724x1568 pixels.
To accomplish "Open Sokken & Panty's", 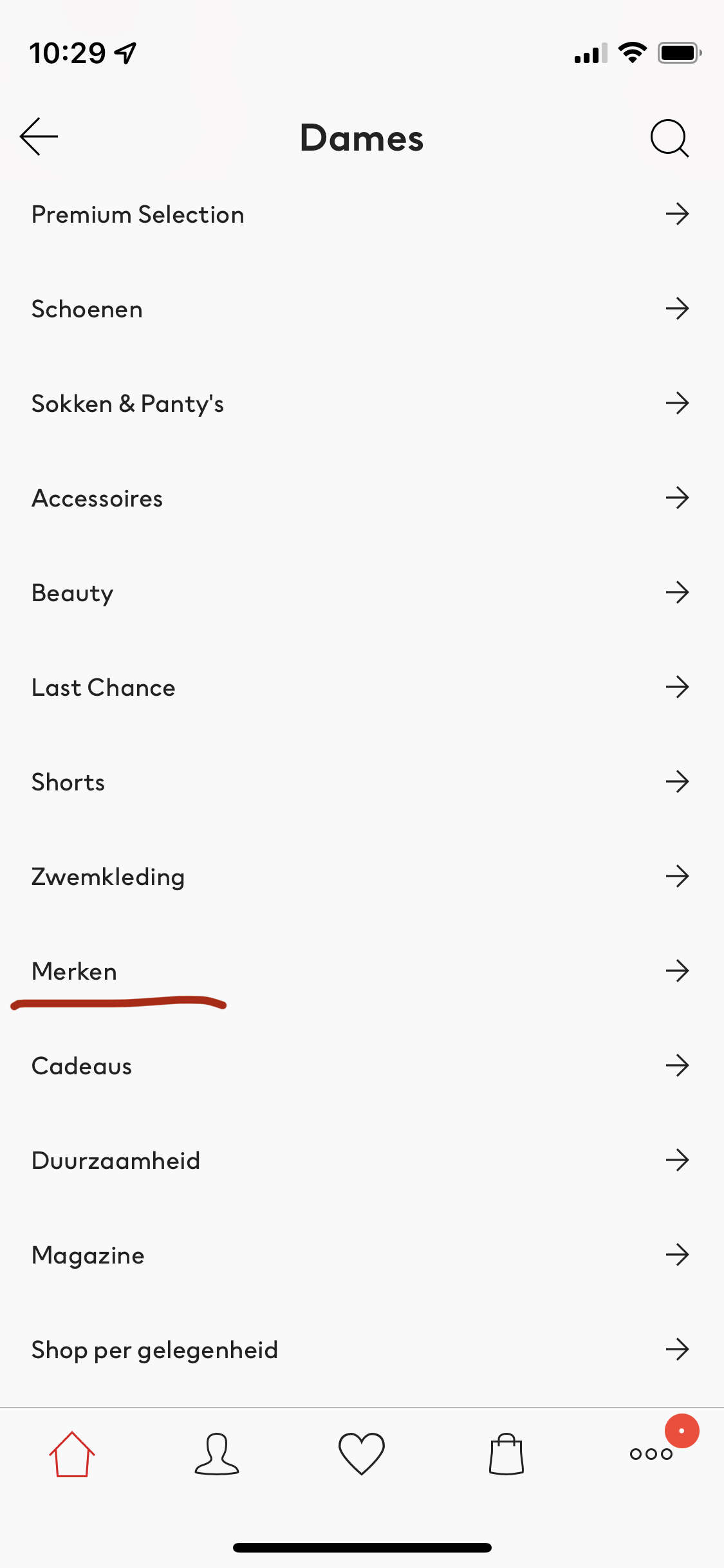I will click(x=362, y=404).
